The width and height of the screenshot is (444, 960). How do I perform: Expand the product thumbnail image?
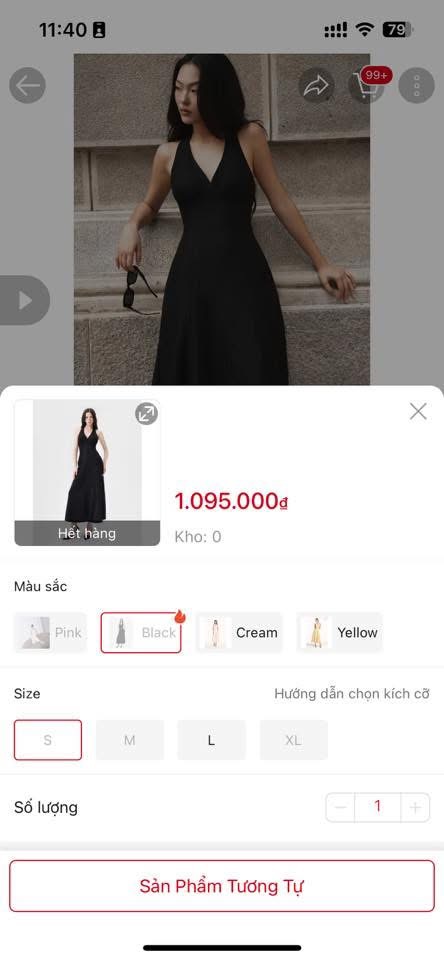point(146,414)
